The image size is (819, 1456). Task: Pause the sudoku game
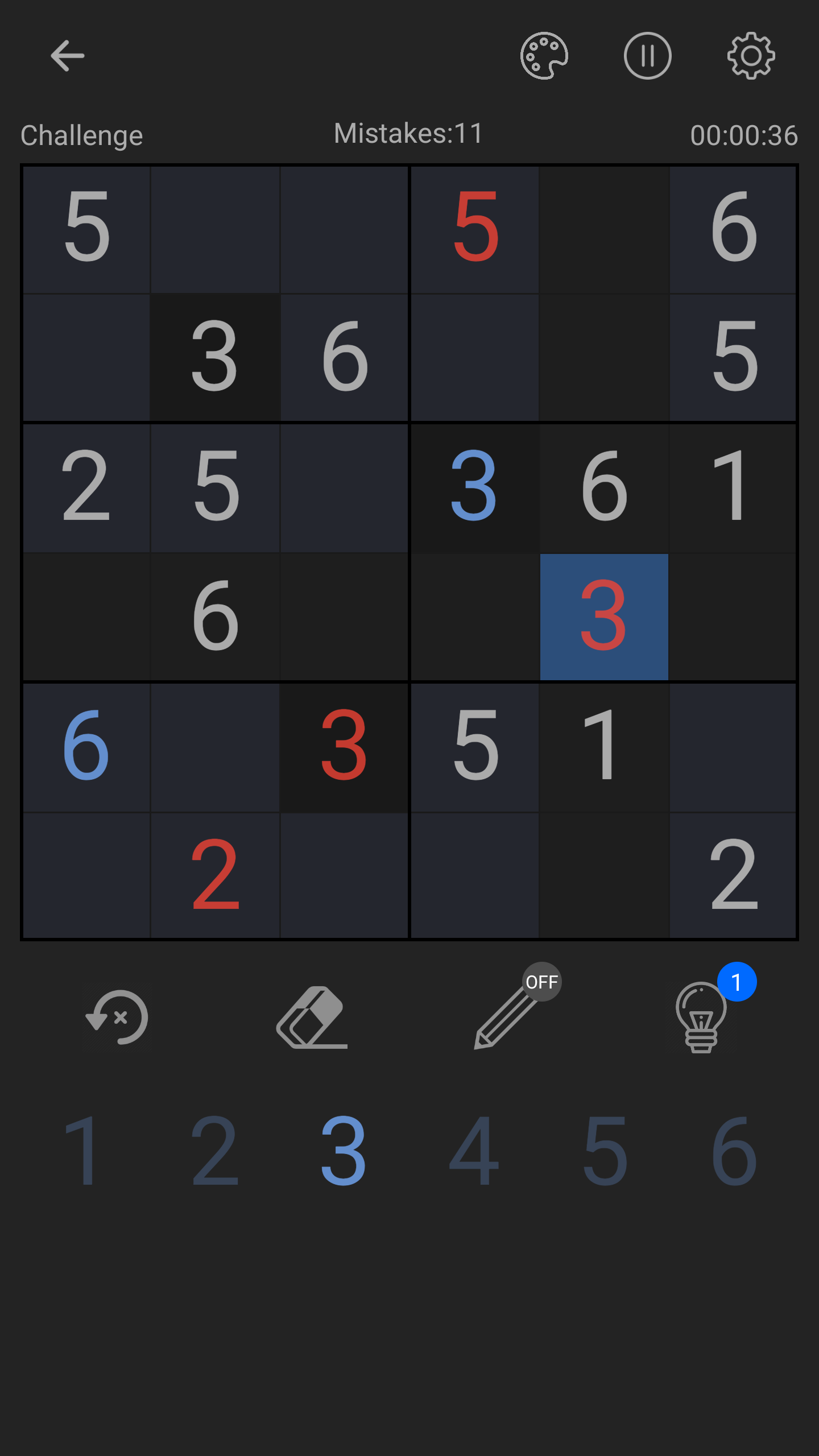(x=647, y=56)
